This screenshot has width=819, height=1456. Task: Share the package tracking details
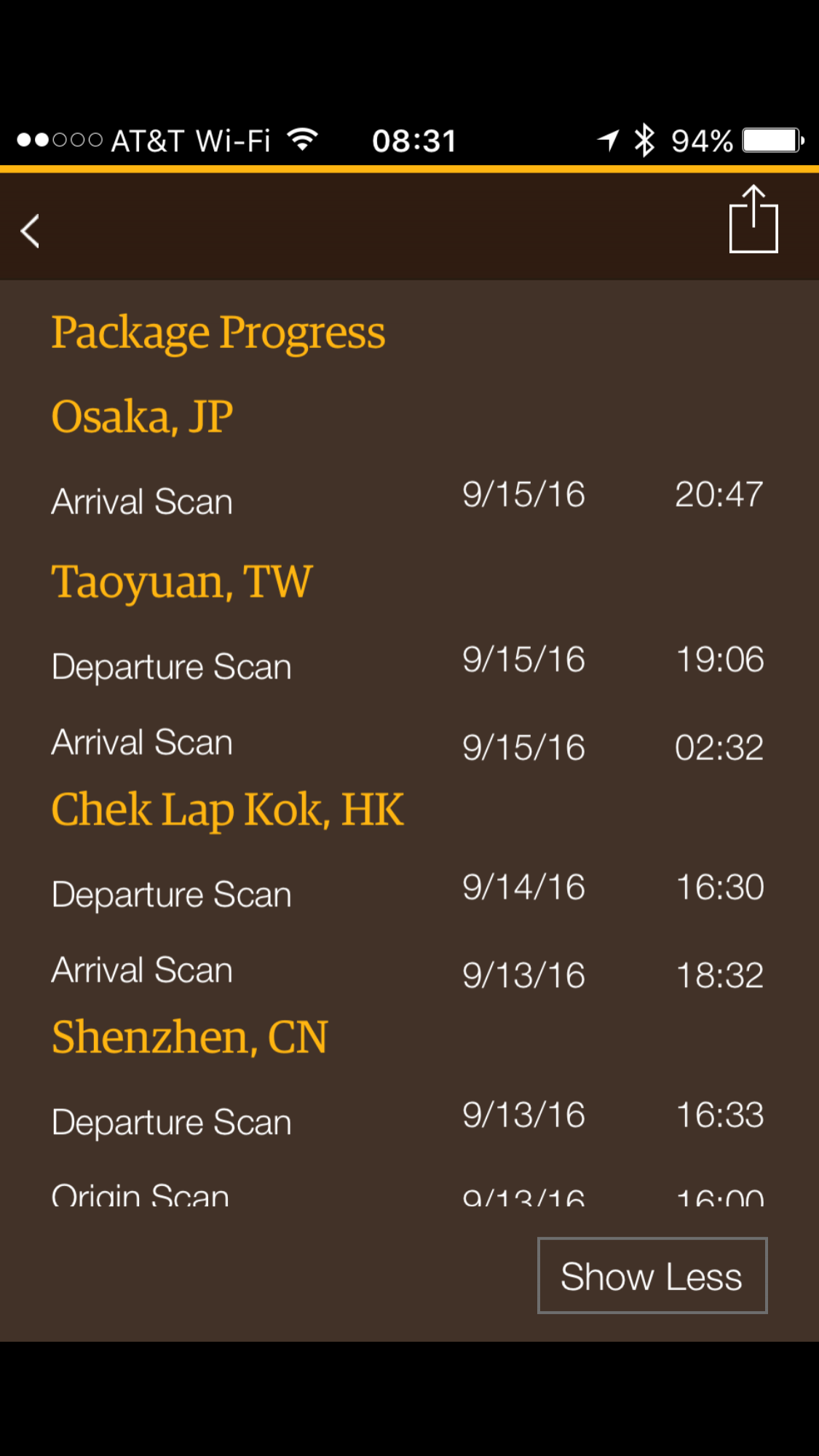[x=753, y=221]
